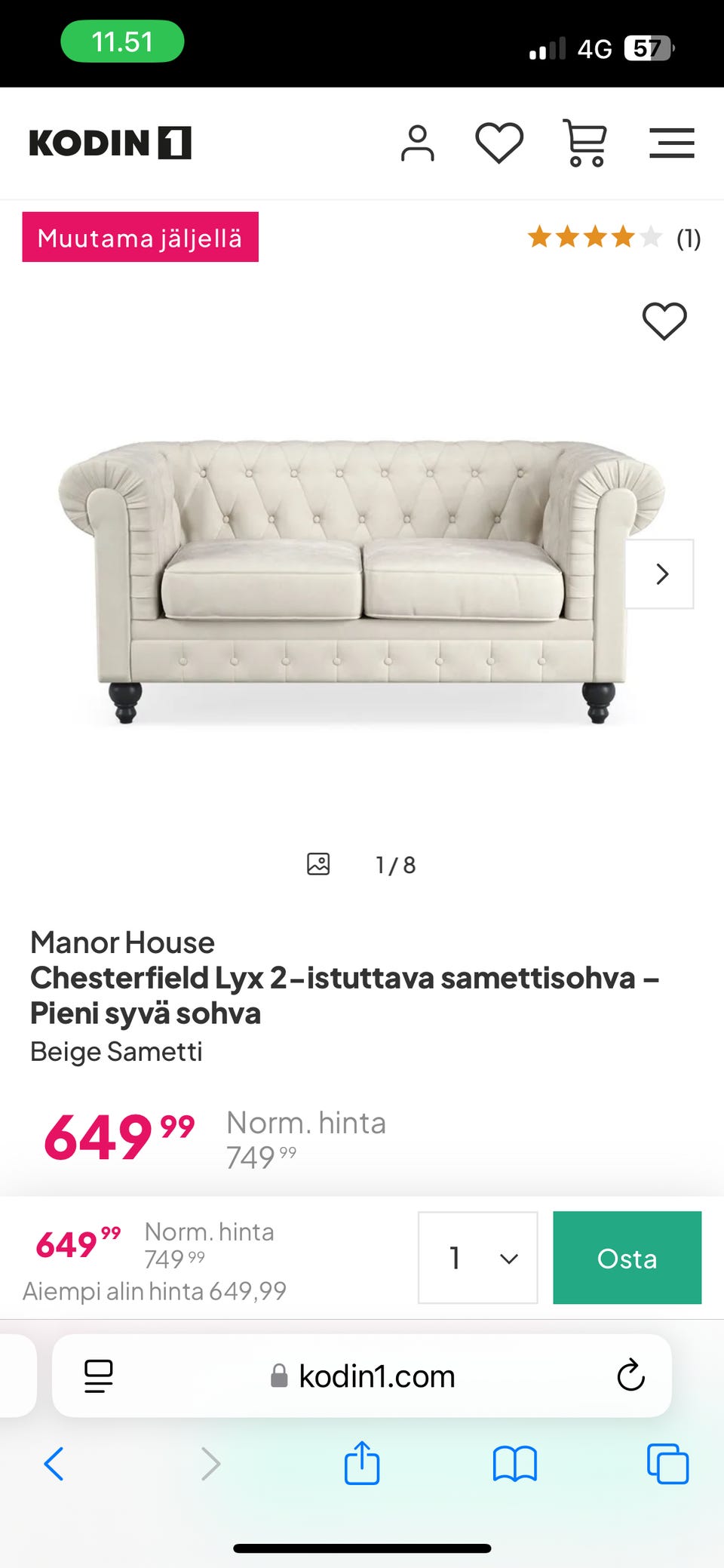724x1568 pixels.
Task: Open the hamburger menu
Action: pyautogui.click(x=671, y=143)
